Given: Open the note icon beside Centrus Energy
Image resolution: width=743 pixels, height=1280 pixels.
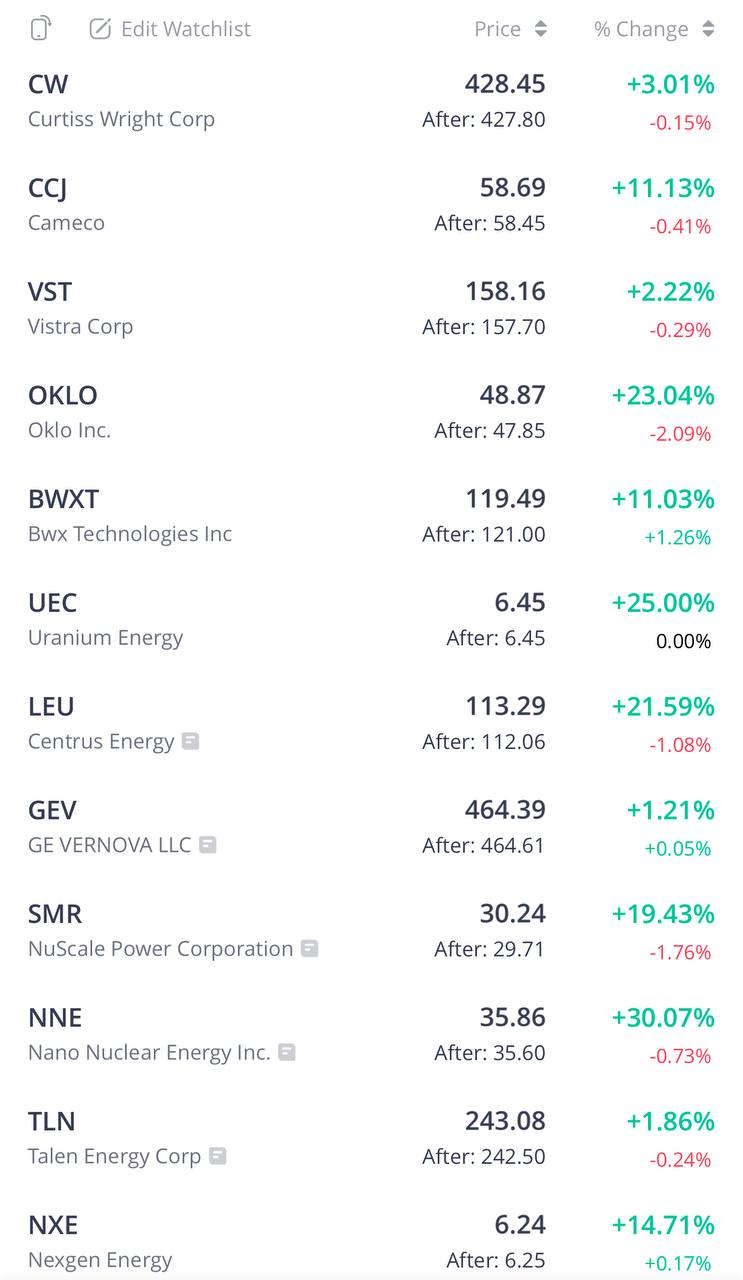Looking at the screenshot, I should pos(190,742).
